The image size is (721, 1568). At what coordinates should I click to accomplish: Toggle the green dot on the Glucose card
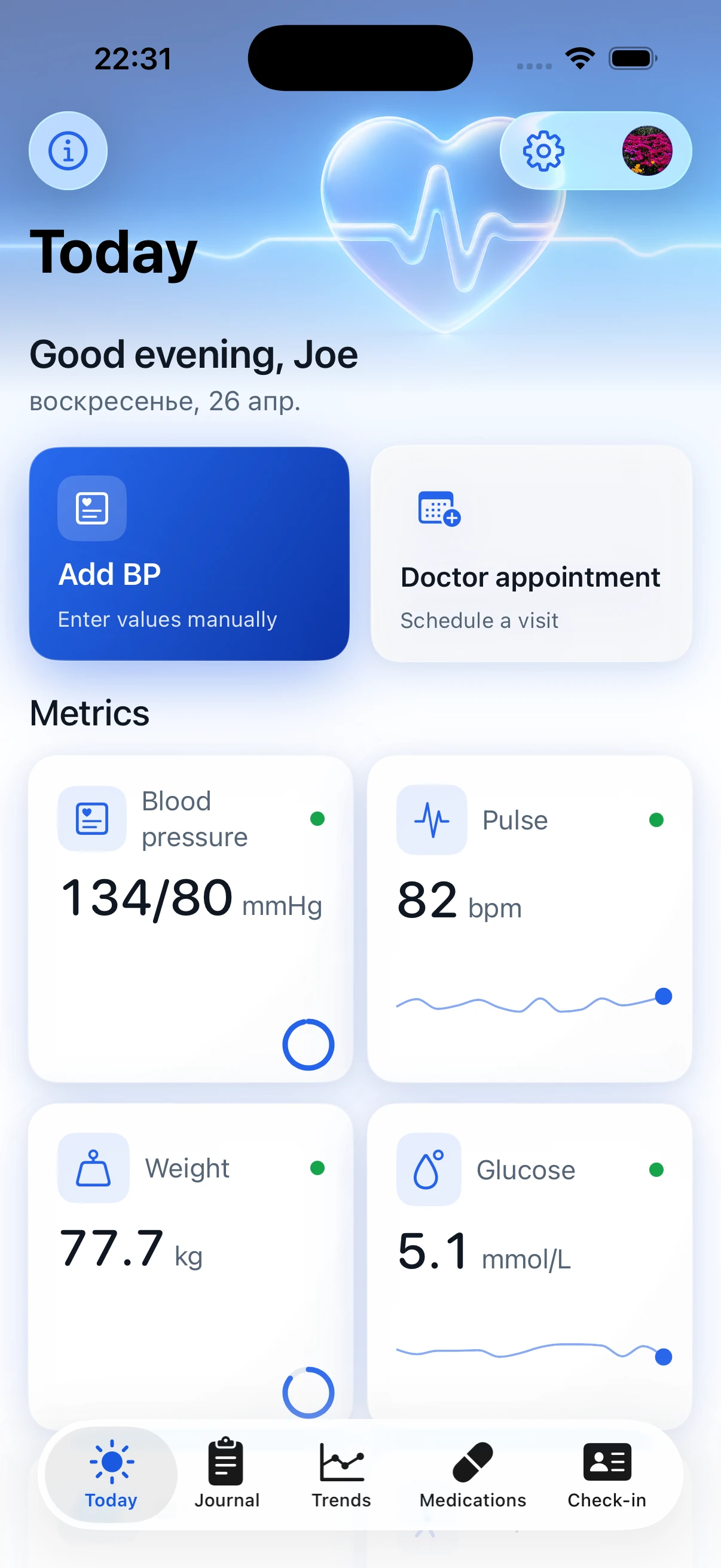pyautogui.click(x=656, y=1169)
